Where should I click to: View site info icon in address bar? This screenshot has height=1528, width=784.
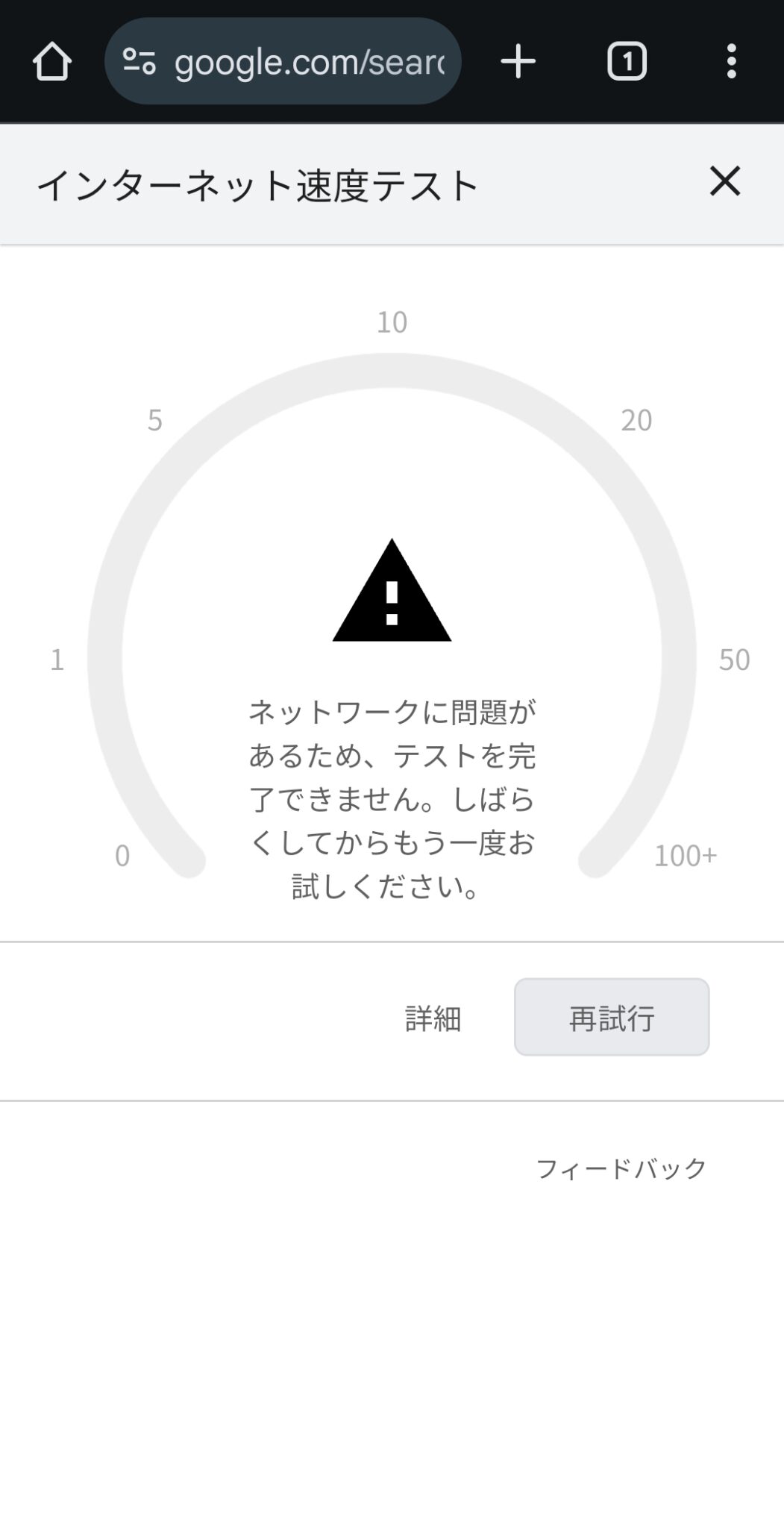pos(139,61)
